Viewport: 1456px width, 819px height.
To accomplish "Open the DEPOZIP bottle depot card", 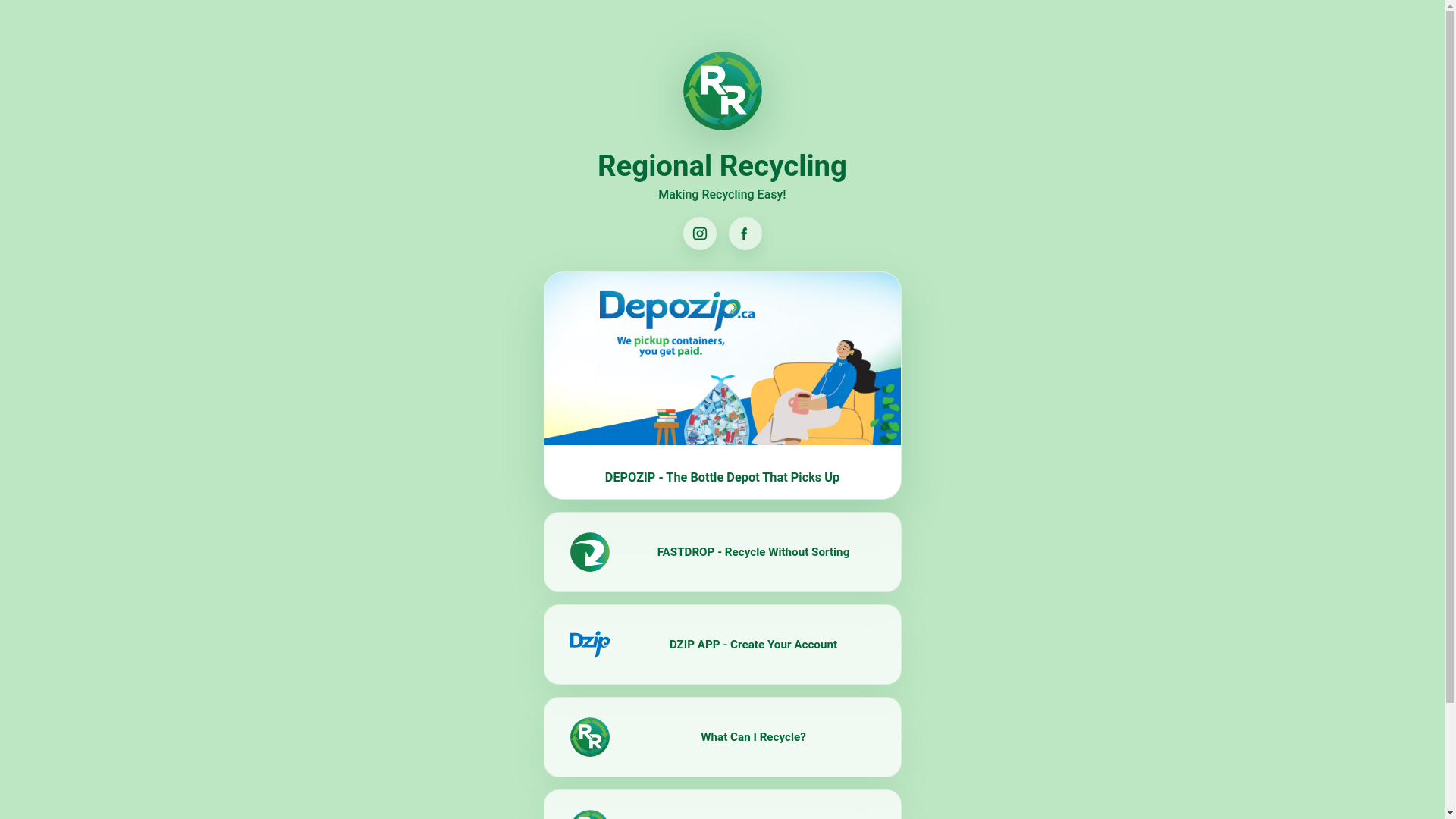I will click(722, 385).
